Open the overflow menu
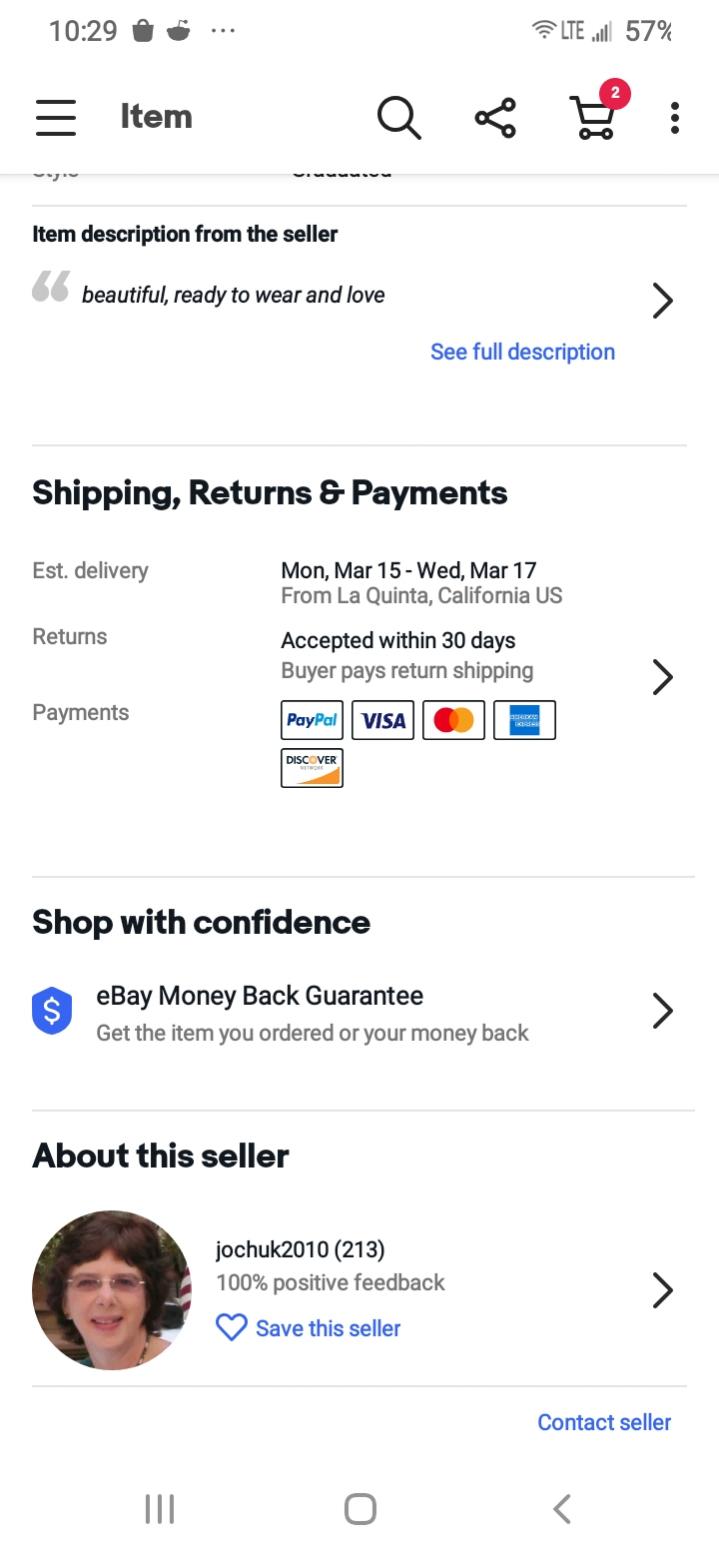The width and height of the screenshot is (719, 1558). click(x=675, y=117)
